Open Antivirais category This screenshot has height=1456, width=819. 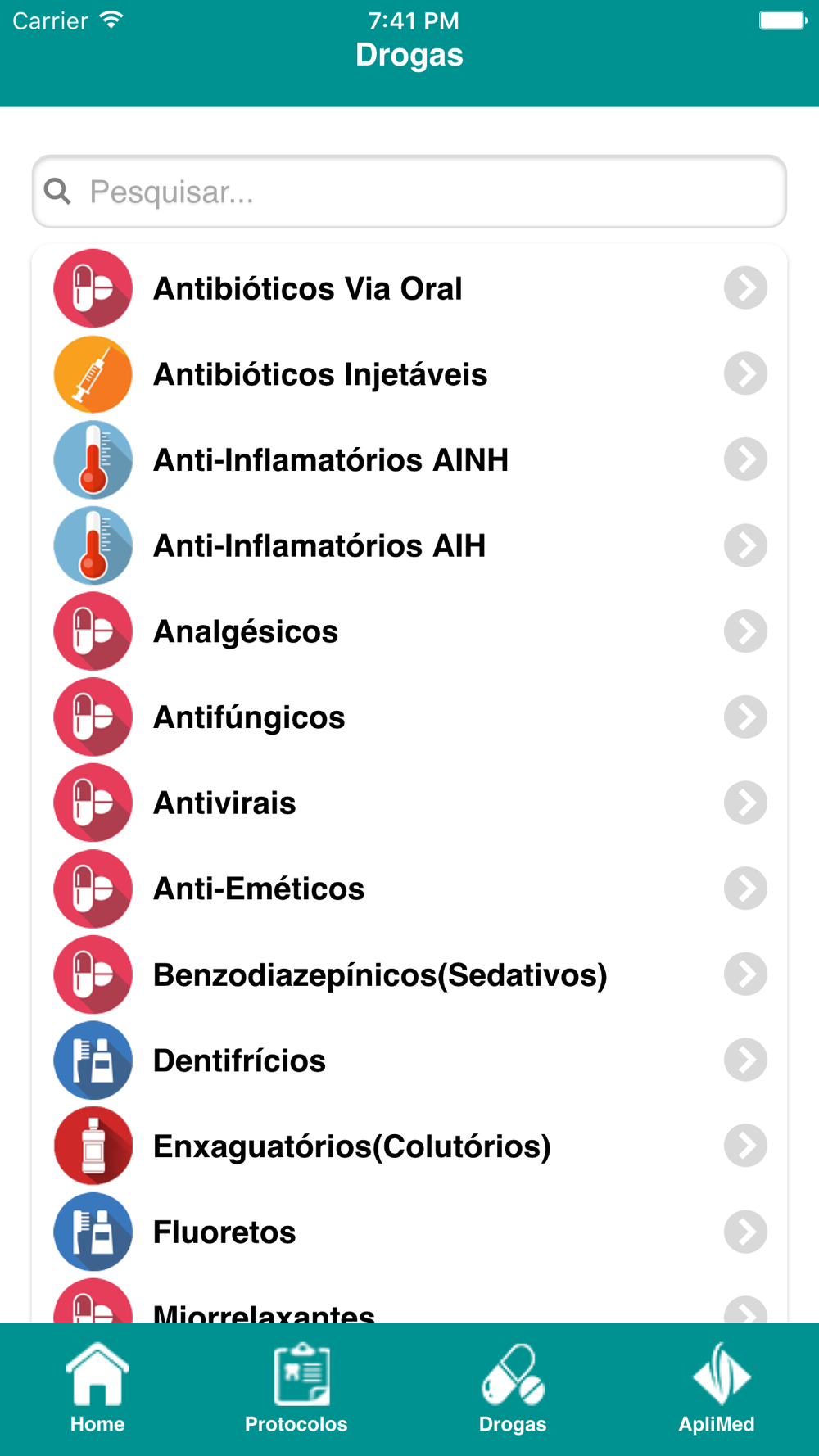click(x=409, y=803)
